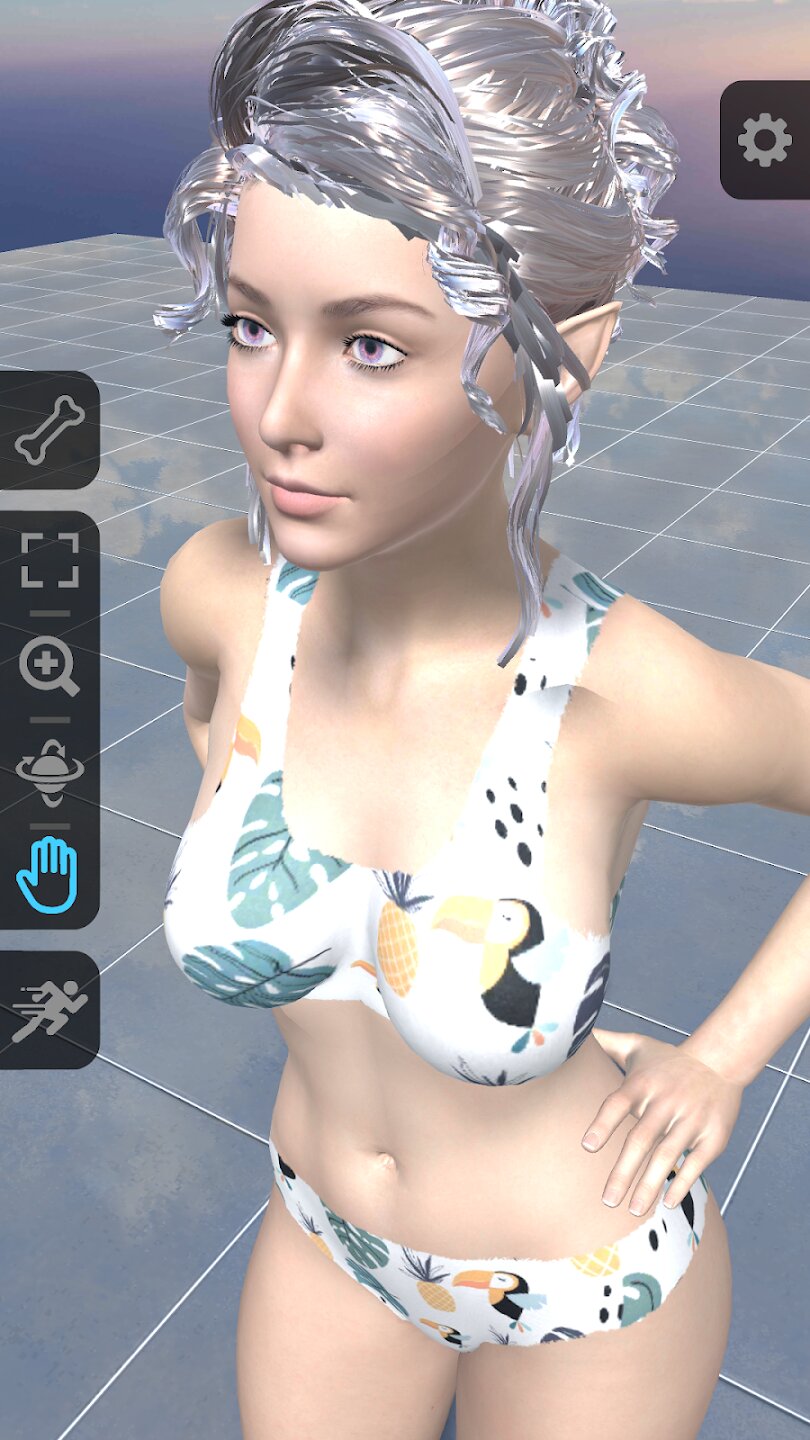Select the hand pan tool
810x1440 pixels.
tap(47, 875)
